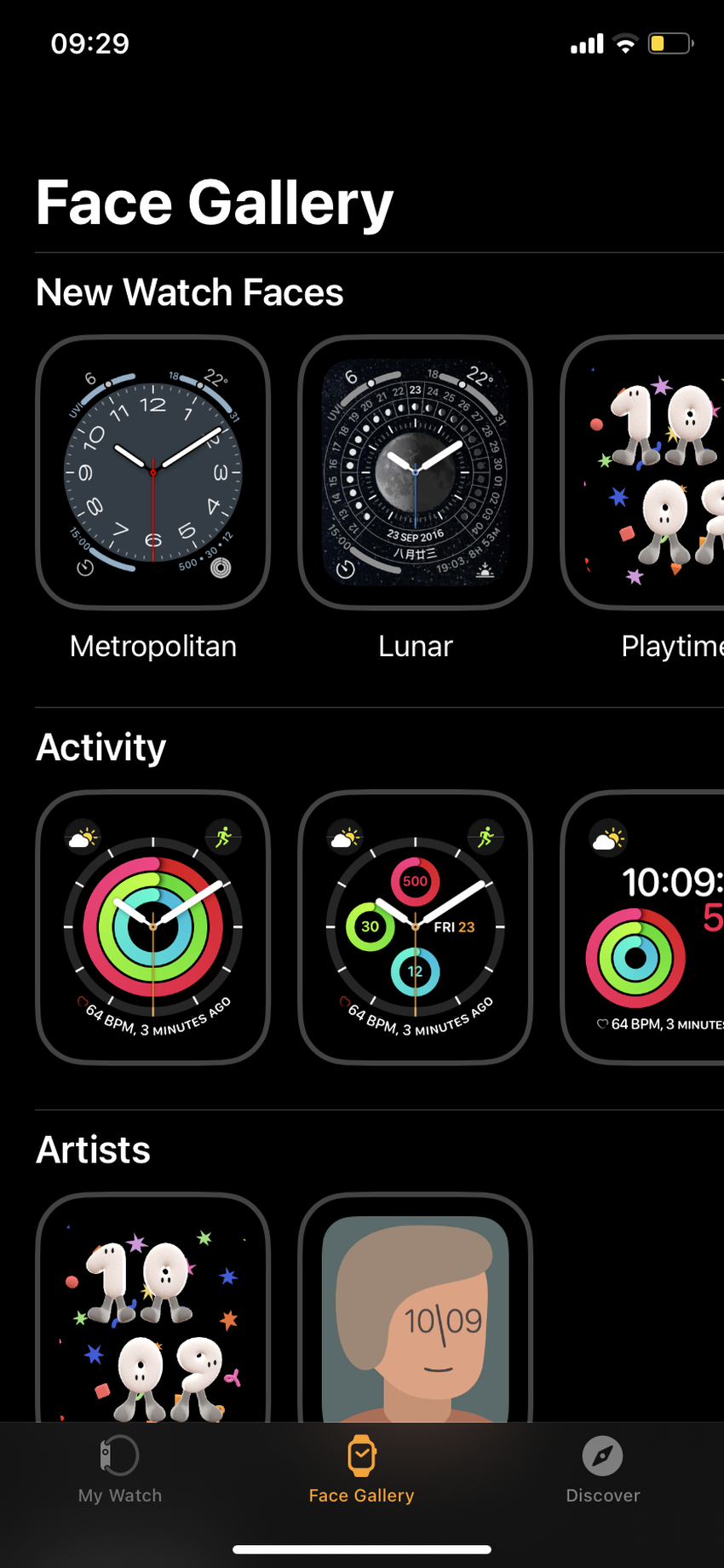This screenshot has width=724, height=1568.
Task: Choose the Activity analog face with rings
Action: [153, 927]
